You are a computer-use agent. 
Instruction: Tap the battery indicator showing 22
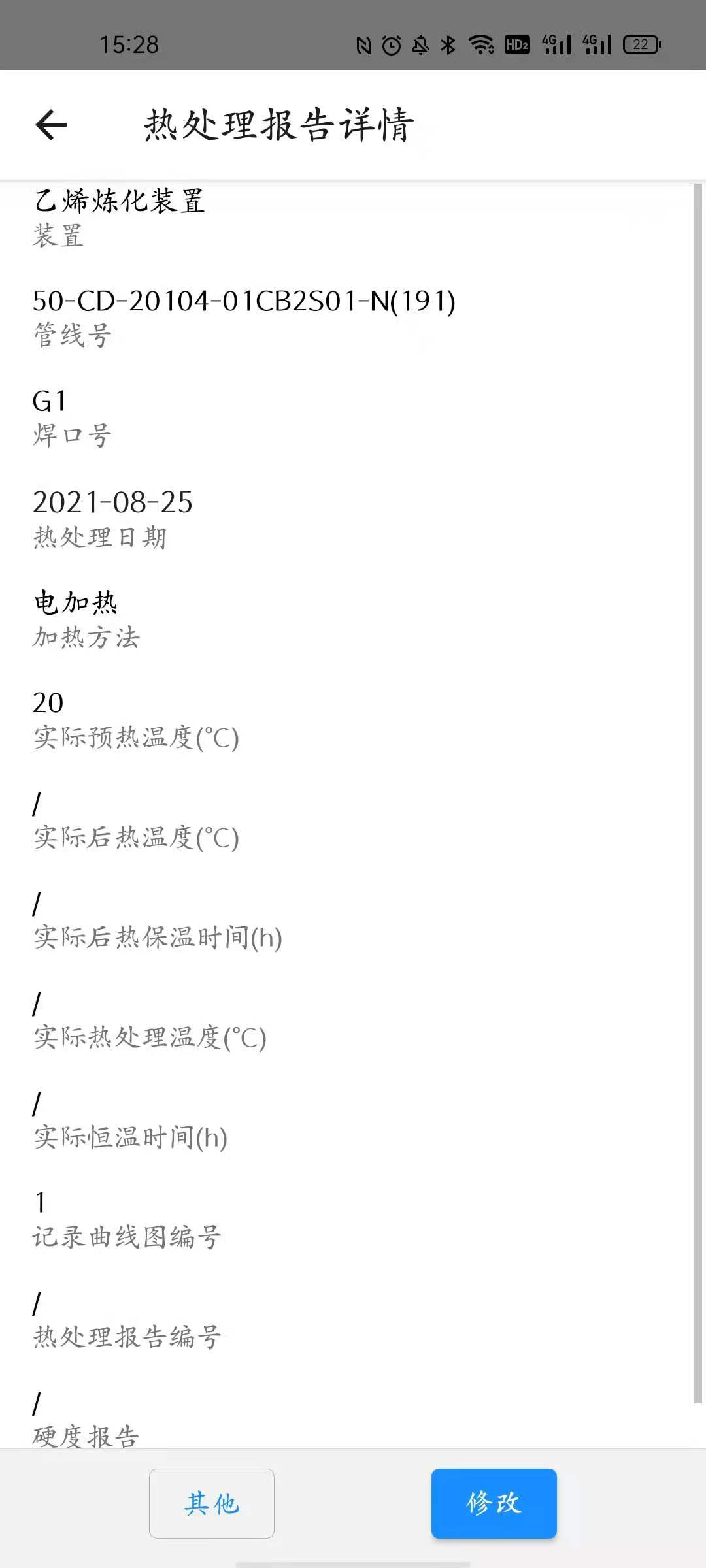639,44
